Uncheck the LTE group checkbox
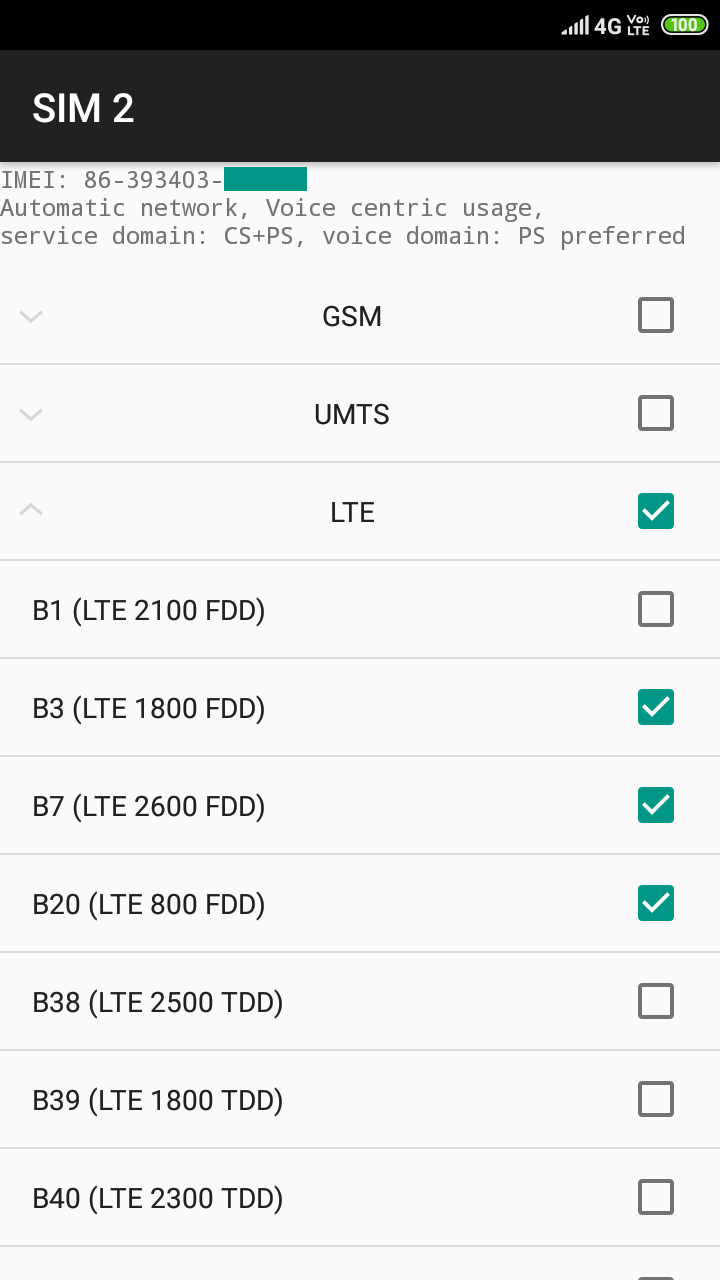 click(656, 511)
